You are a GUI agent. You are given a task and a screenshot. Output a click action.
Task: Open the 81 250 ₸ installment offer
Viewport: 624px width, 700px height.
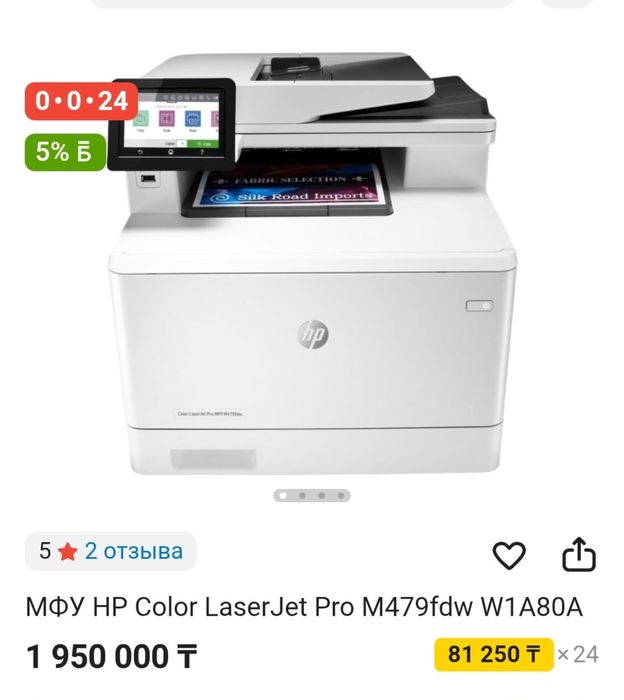494,655
